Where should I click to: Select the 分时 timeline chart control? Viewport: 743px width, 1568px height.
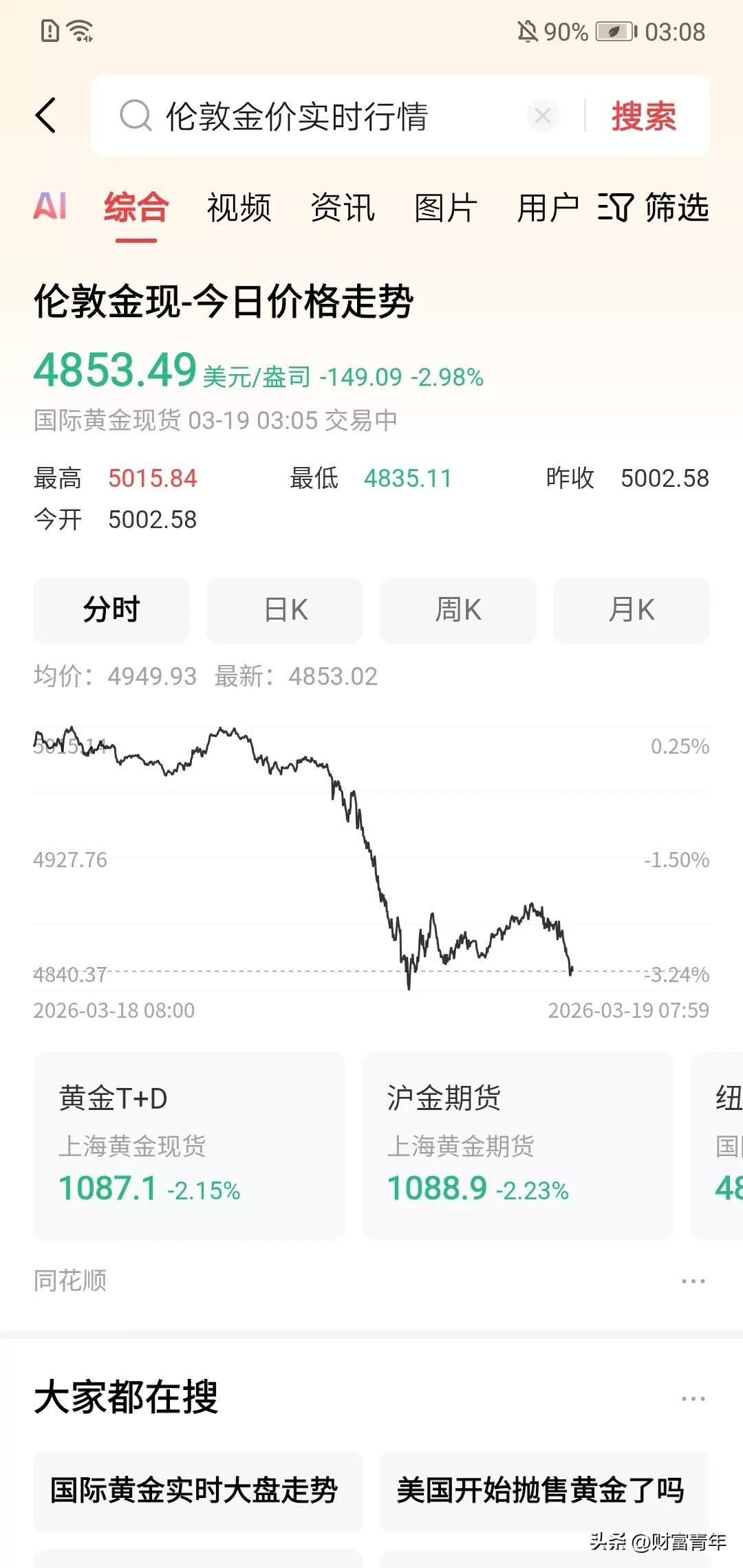point(111,609)
